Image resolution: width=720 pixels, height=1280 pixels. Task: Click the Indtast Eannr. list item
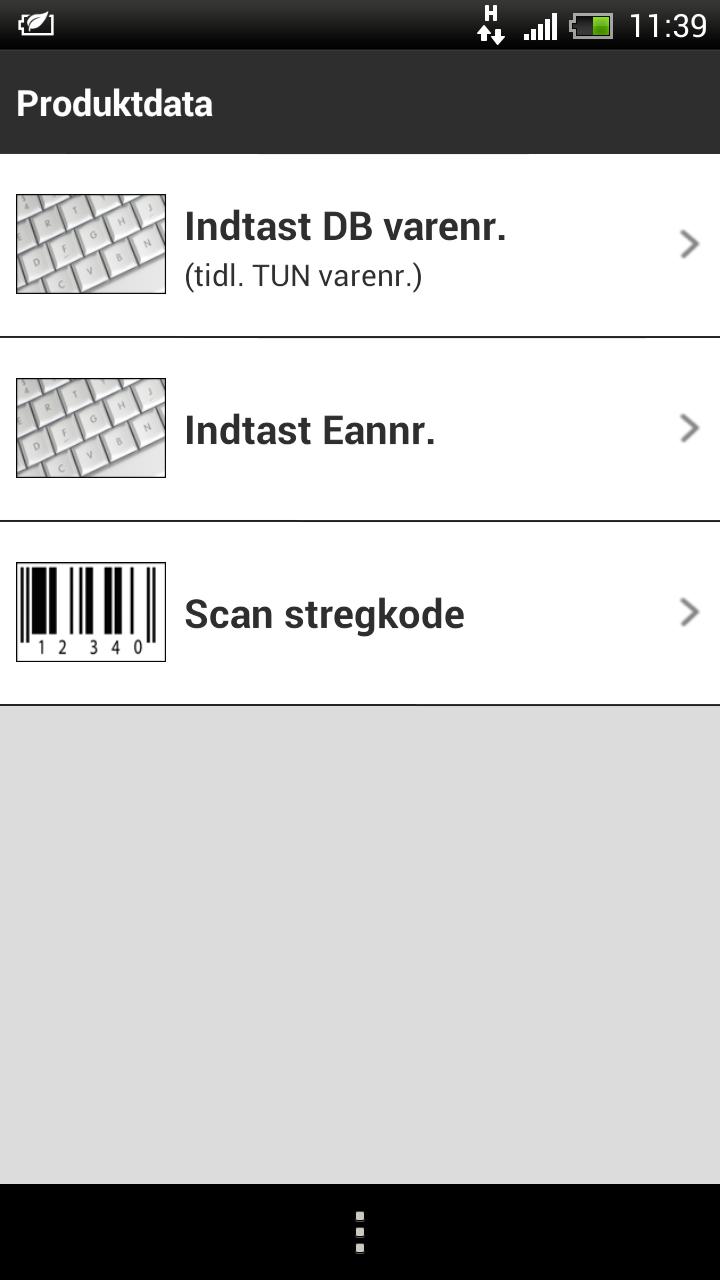click(310, 428)
